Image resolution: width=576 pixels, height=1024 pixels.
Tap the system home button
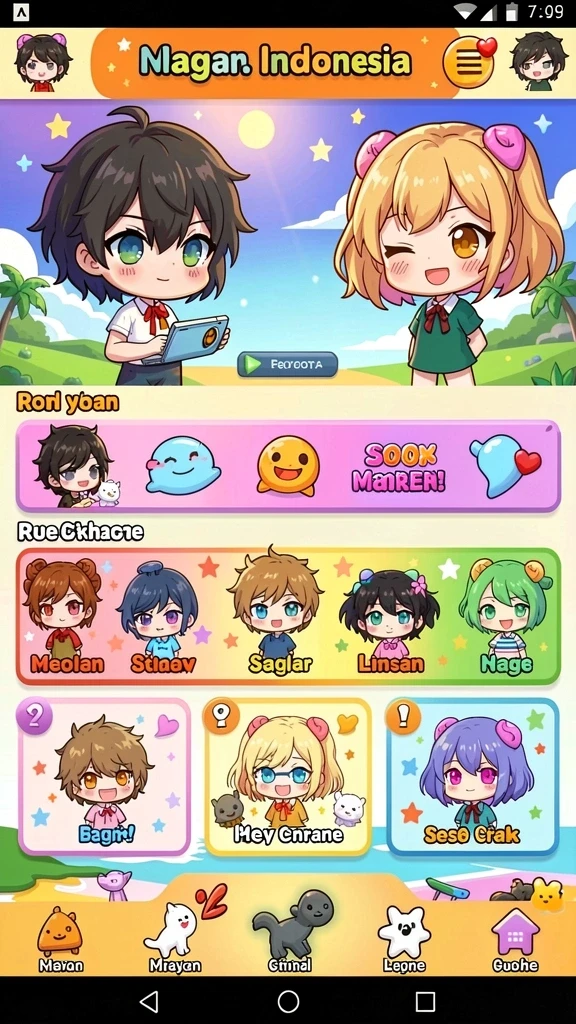coord(288,1000)
